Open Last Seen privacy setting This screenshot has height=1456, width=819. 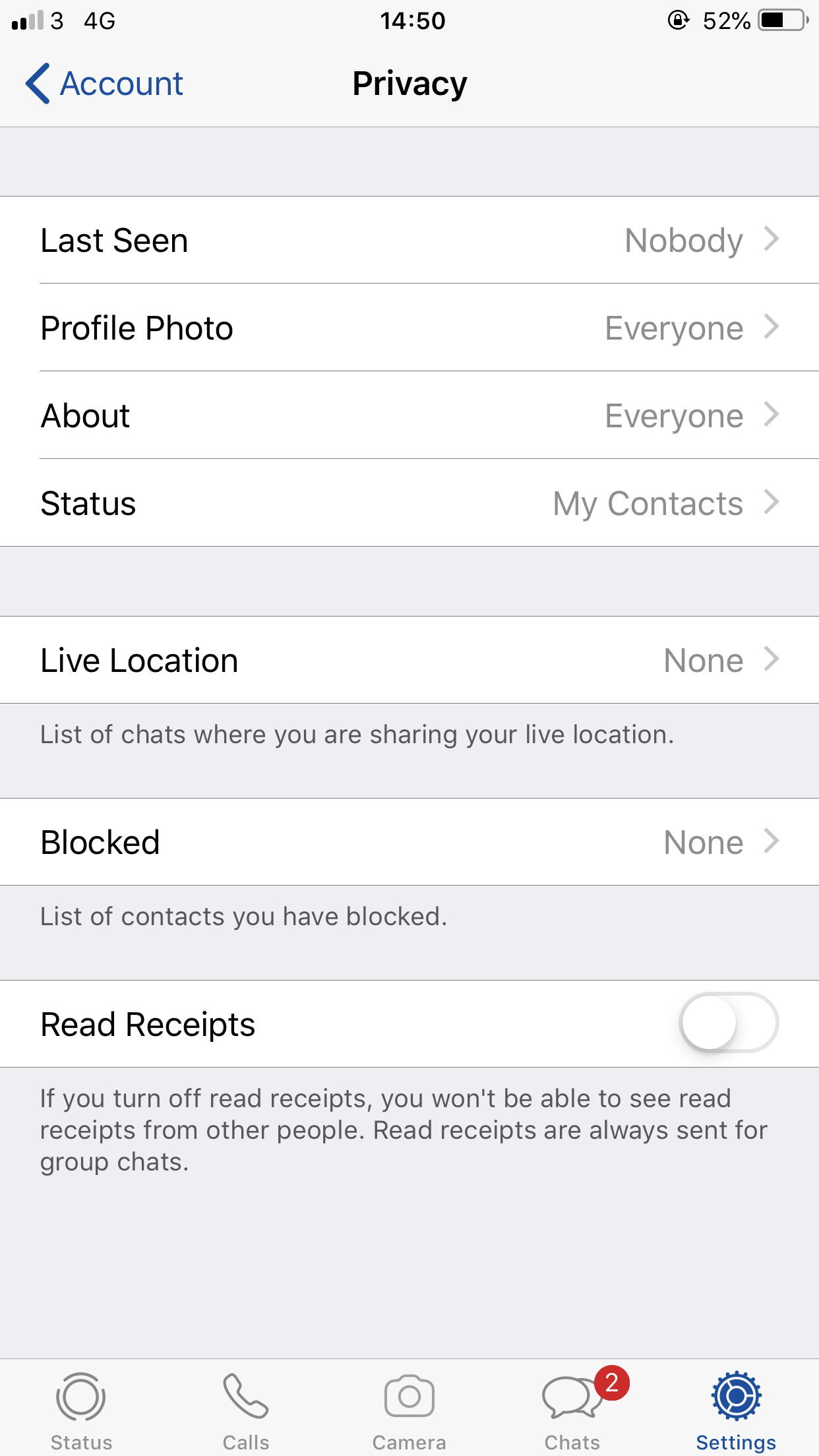tap(409, 240)
